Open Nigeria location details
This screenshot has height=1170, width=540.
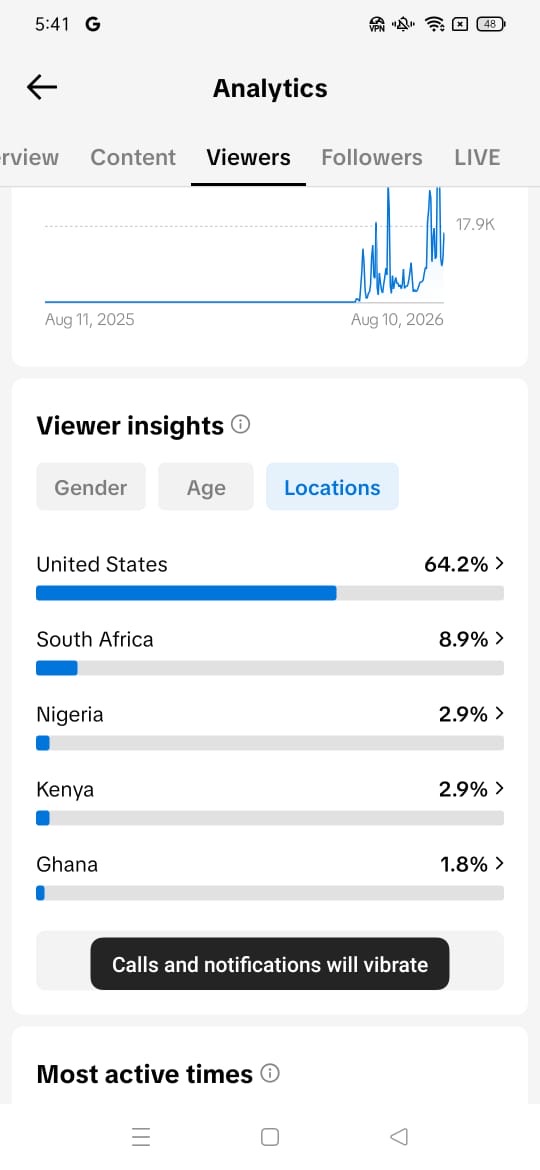270,727
